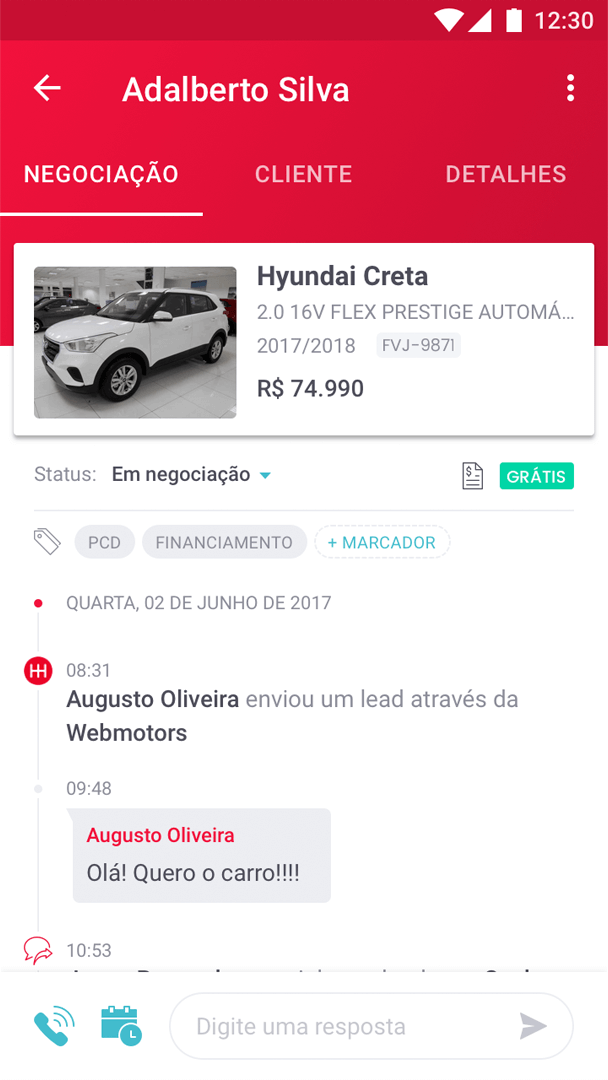608x1080 pixels.
Task: Select the PCD tag chip
Action: coord(104,543)
